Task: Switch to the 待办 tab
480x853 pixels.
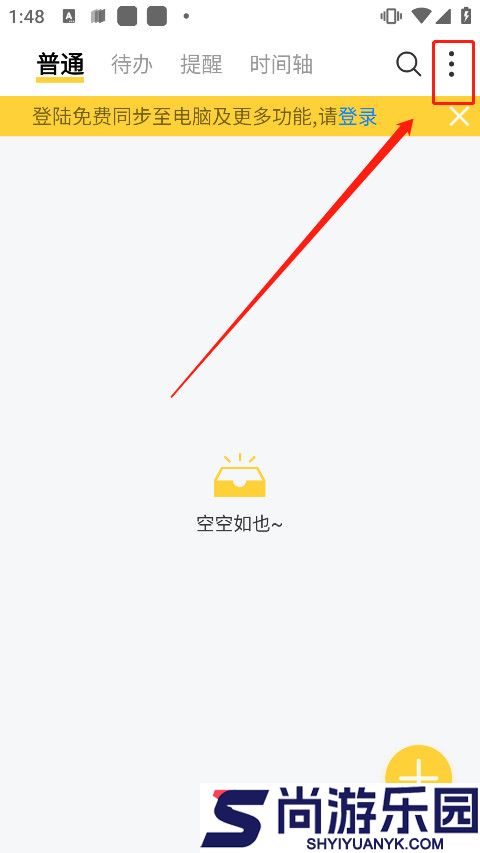Action: pos(132,65)
